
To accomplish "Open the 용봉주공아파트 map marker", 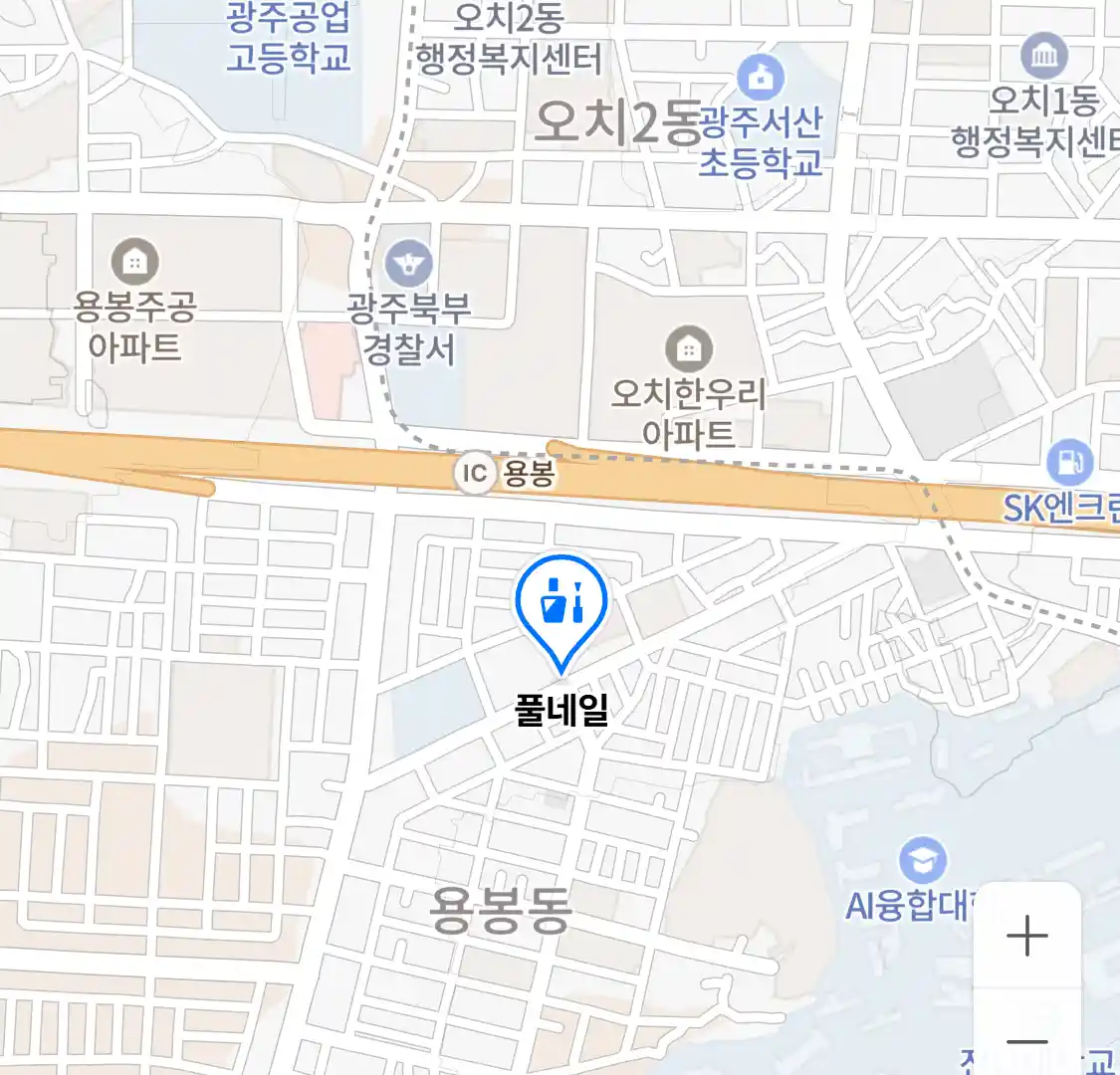I will (134, 262).
